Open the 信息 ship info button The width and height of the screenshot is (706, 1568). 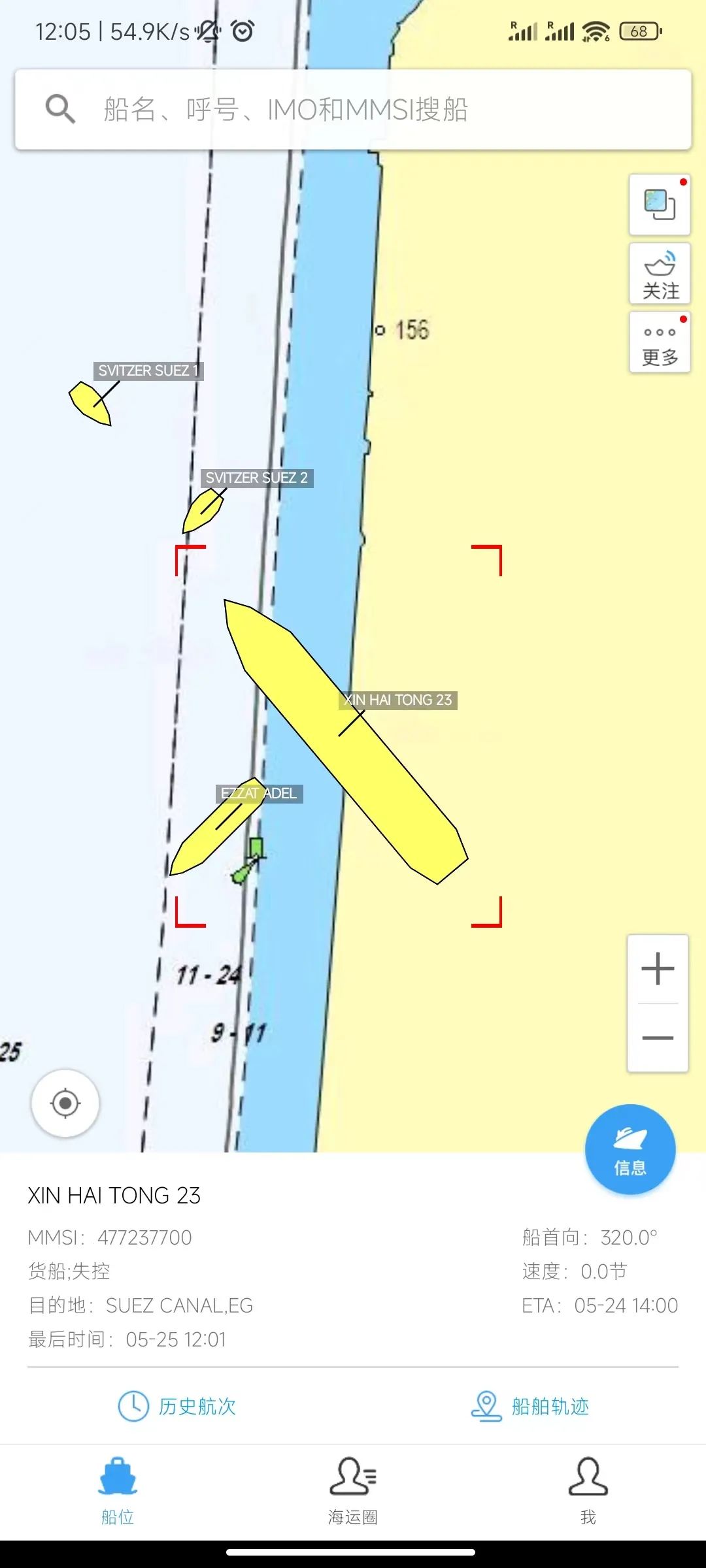pos(630,1149)
